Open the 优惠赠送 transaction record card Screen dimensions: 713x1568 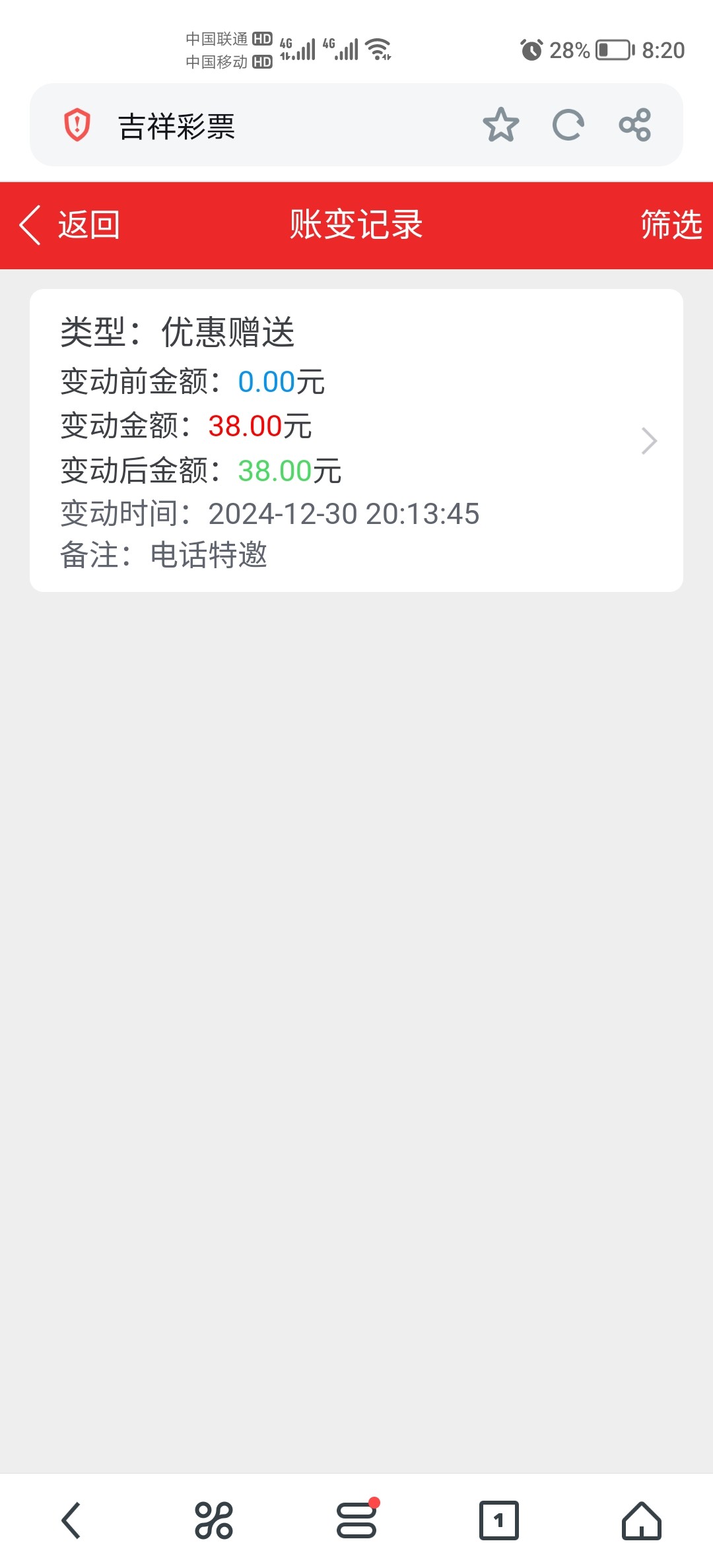[x=356, y=440]
